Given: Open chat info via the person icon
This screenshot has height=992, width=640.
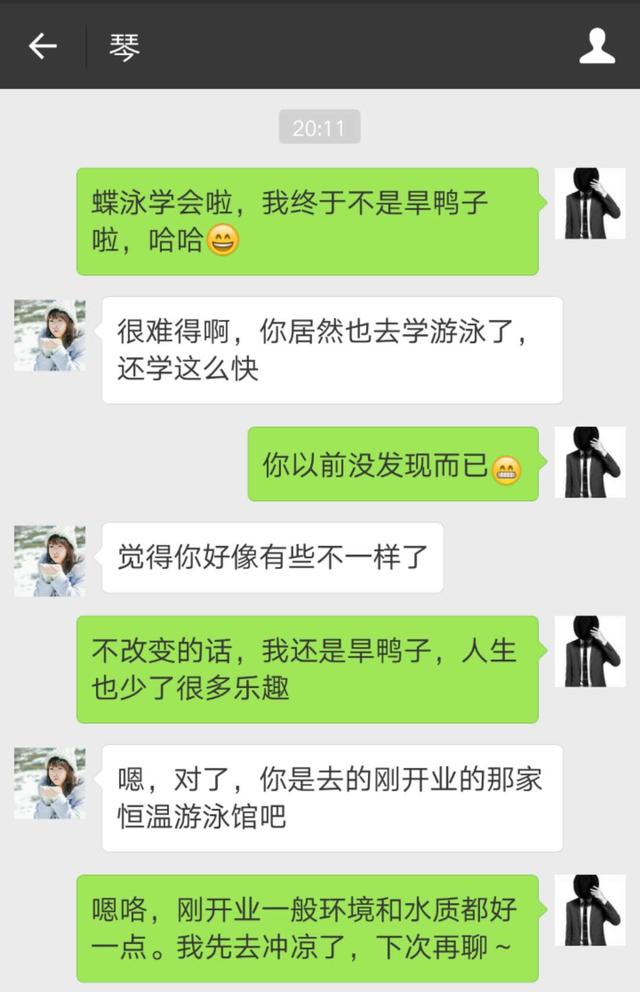Looking at the screenshot, I should click(x=597, y=46).
